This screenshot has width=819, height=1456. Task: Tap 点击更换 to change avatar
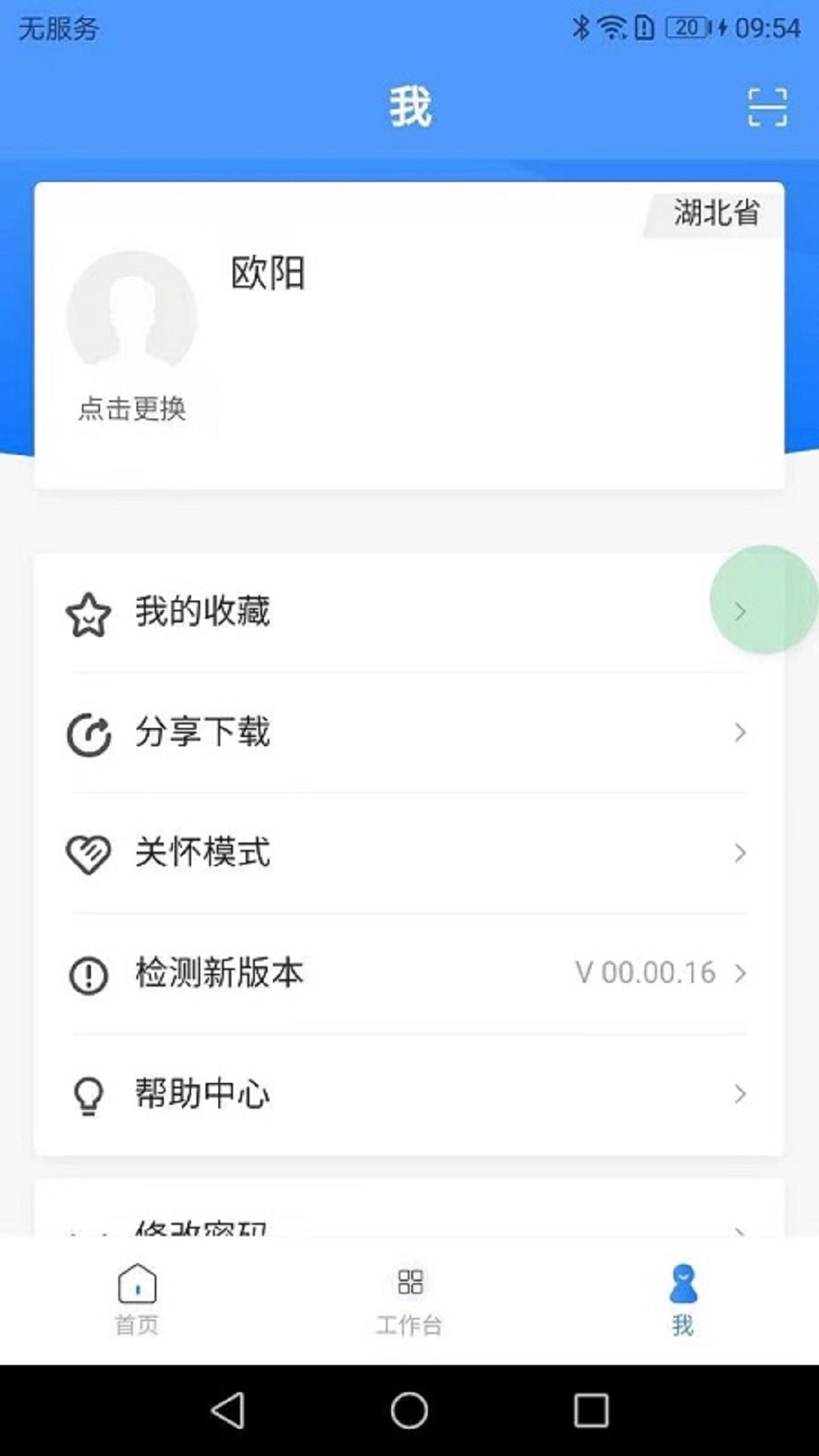tap(133, 409)
